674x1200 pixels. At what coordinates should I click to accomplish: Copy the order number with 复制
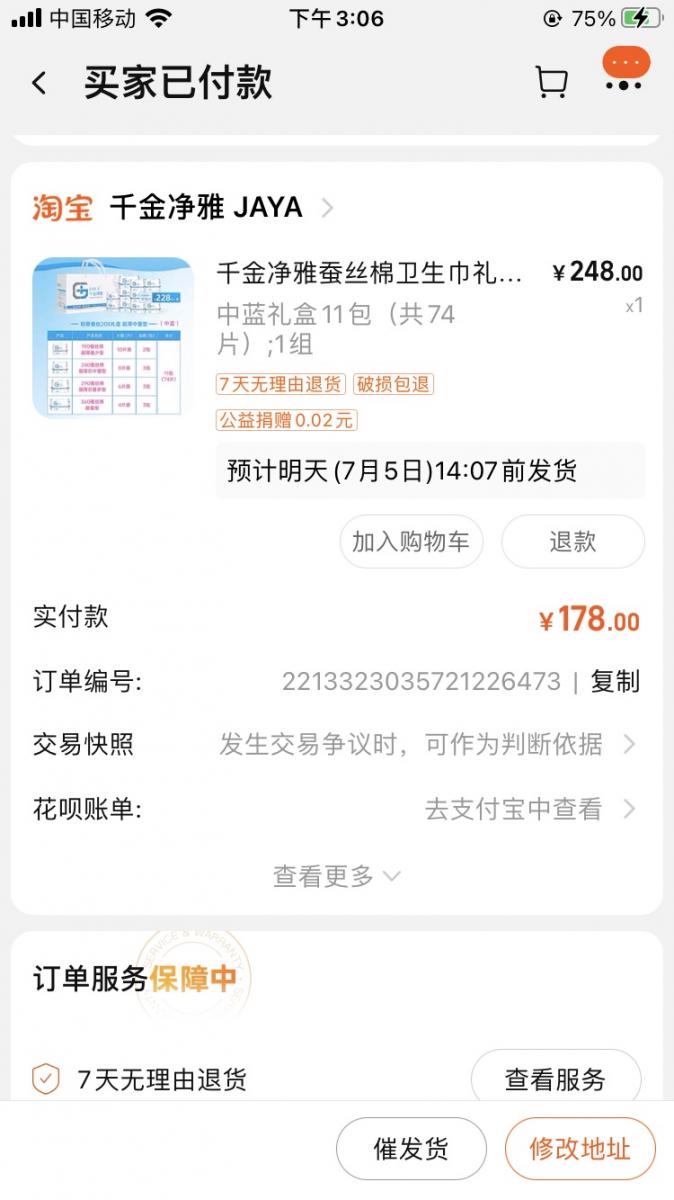point(615,682)
